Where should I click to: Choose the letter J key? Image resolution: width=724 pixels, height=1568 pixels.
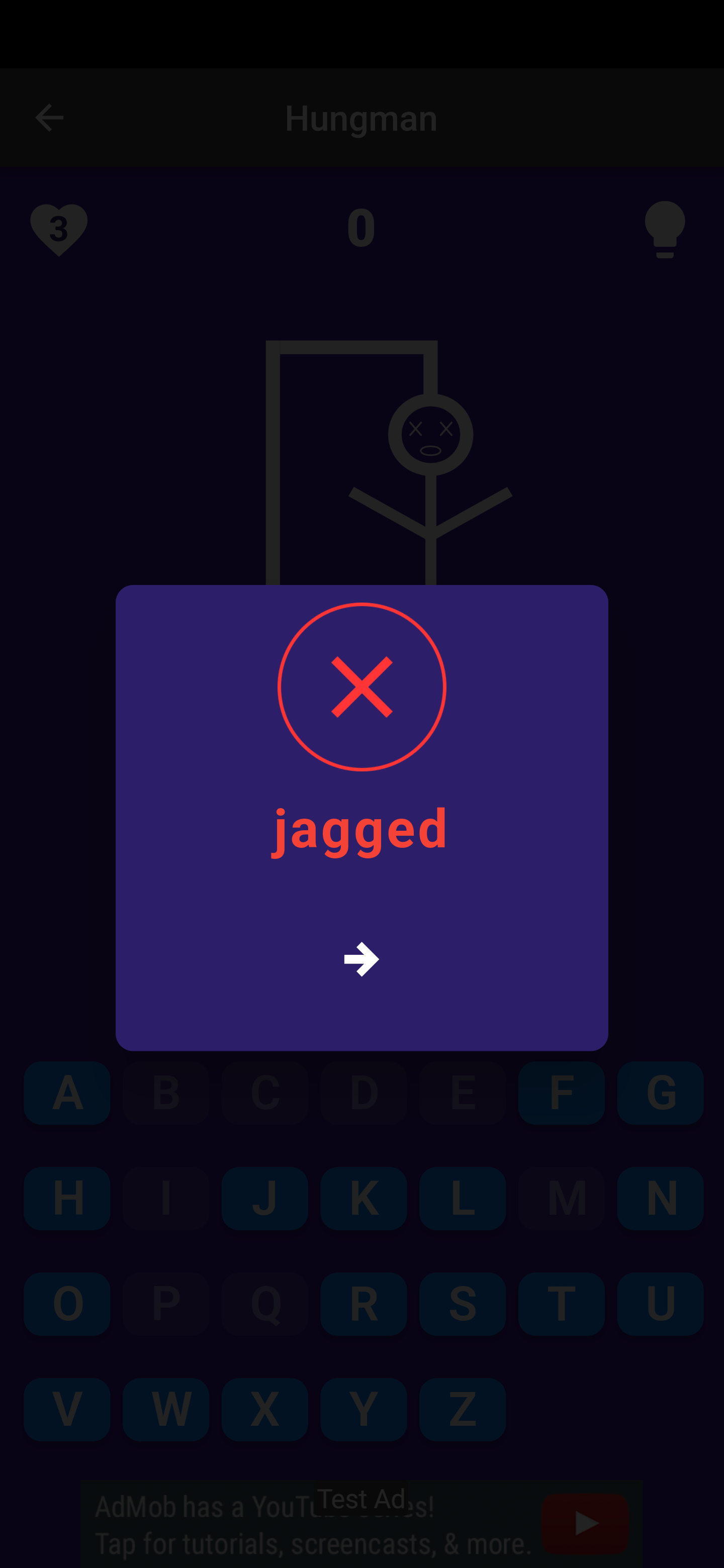264,1198
